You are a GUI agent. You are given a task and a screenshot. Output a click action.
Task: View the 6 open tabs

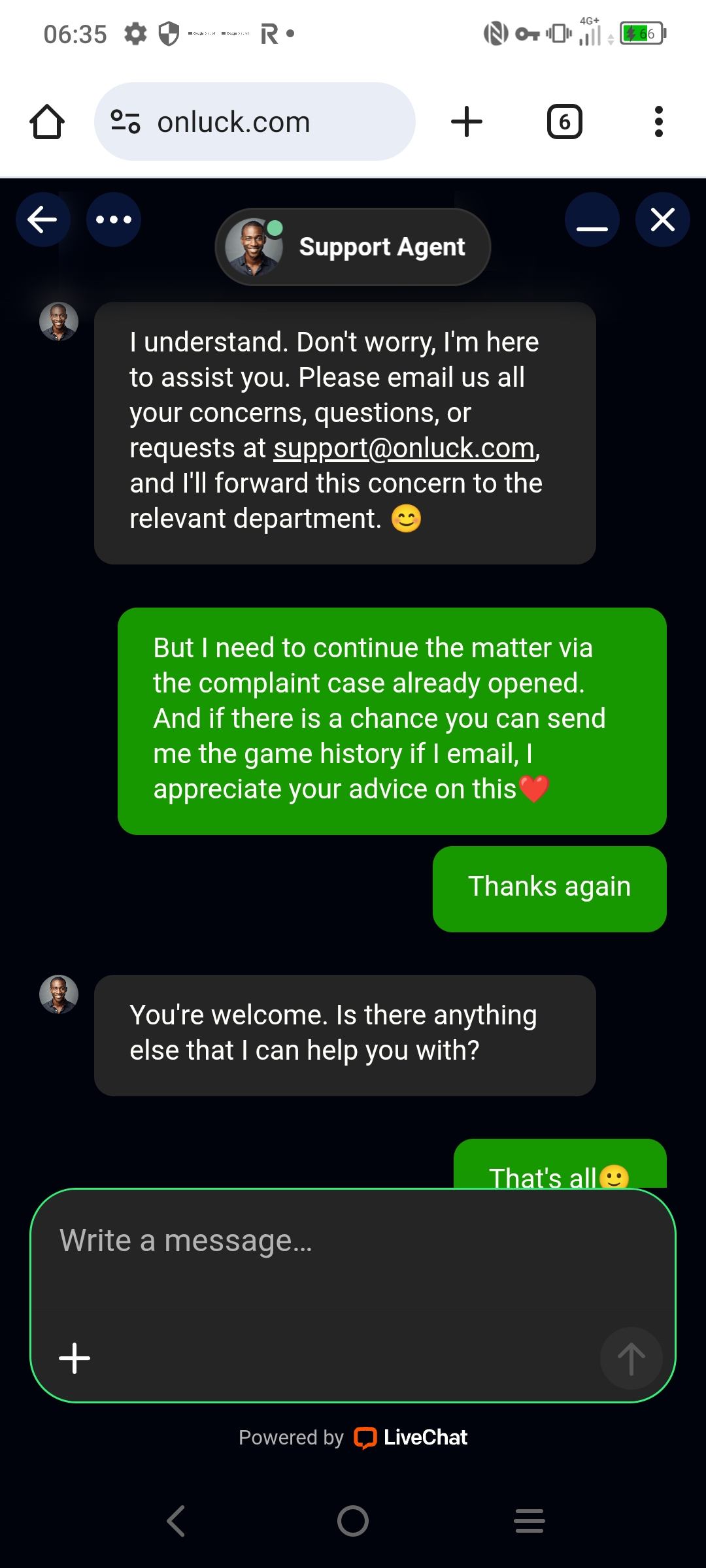tap(564, 122)
